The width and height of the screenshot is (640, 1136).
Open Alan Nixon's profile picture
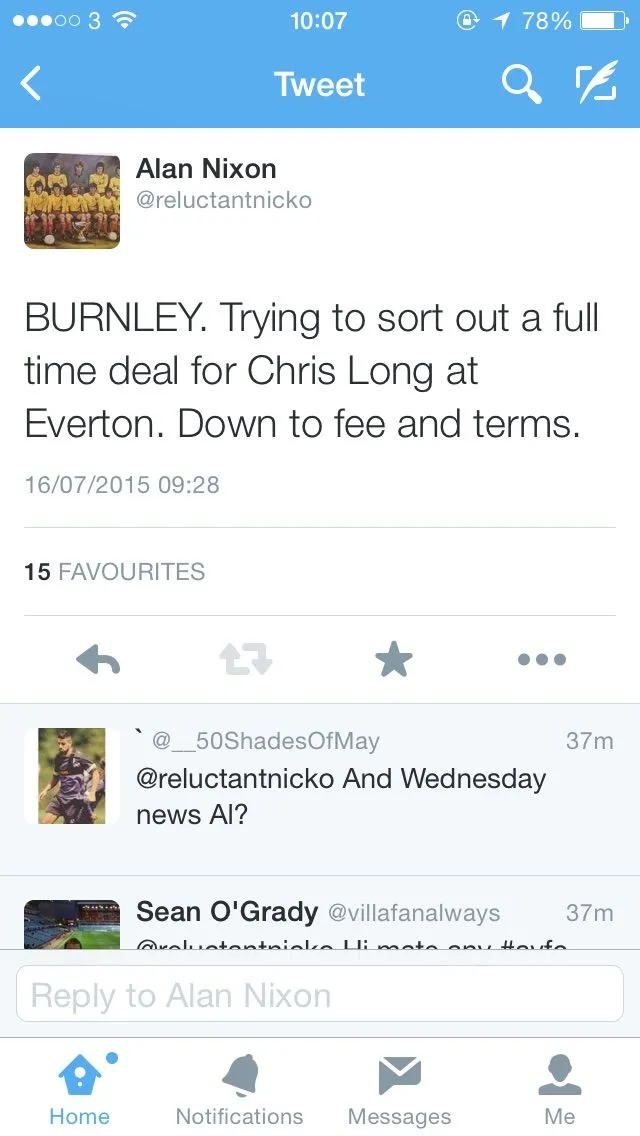click(72, 200)
